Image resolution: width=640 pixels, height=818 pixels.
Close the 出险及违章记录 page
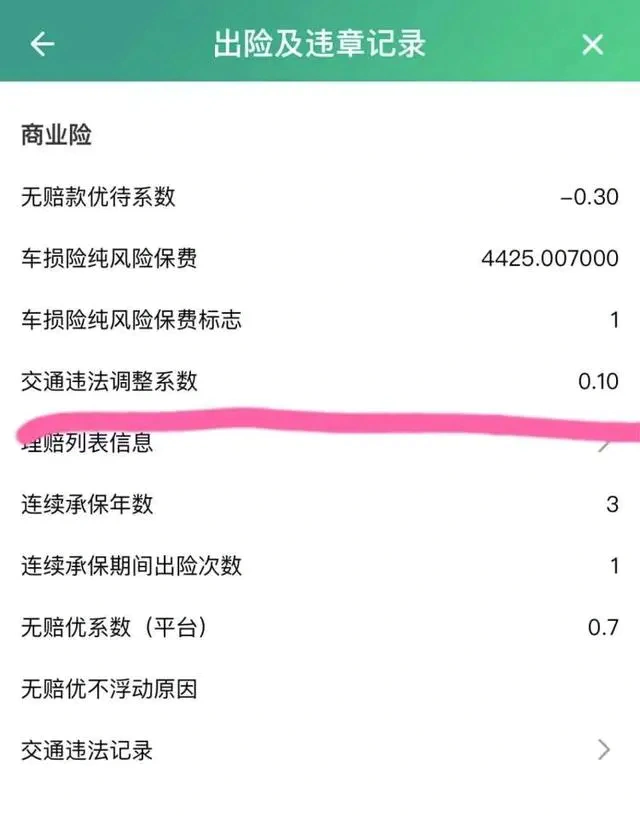(593, 44)
